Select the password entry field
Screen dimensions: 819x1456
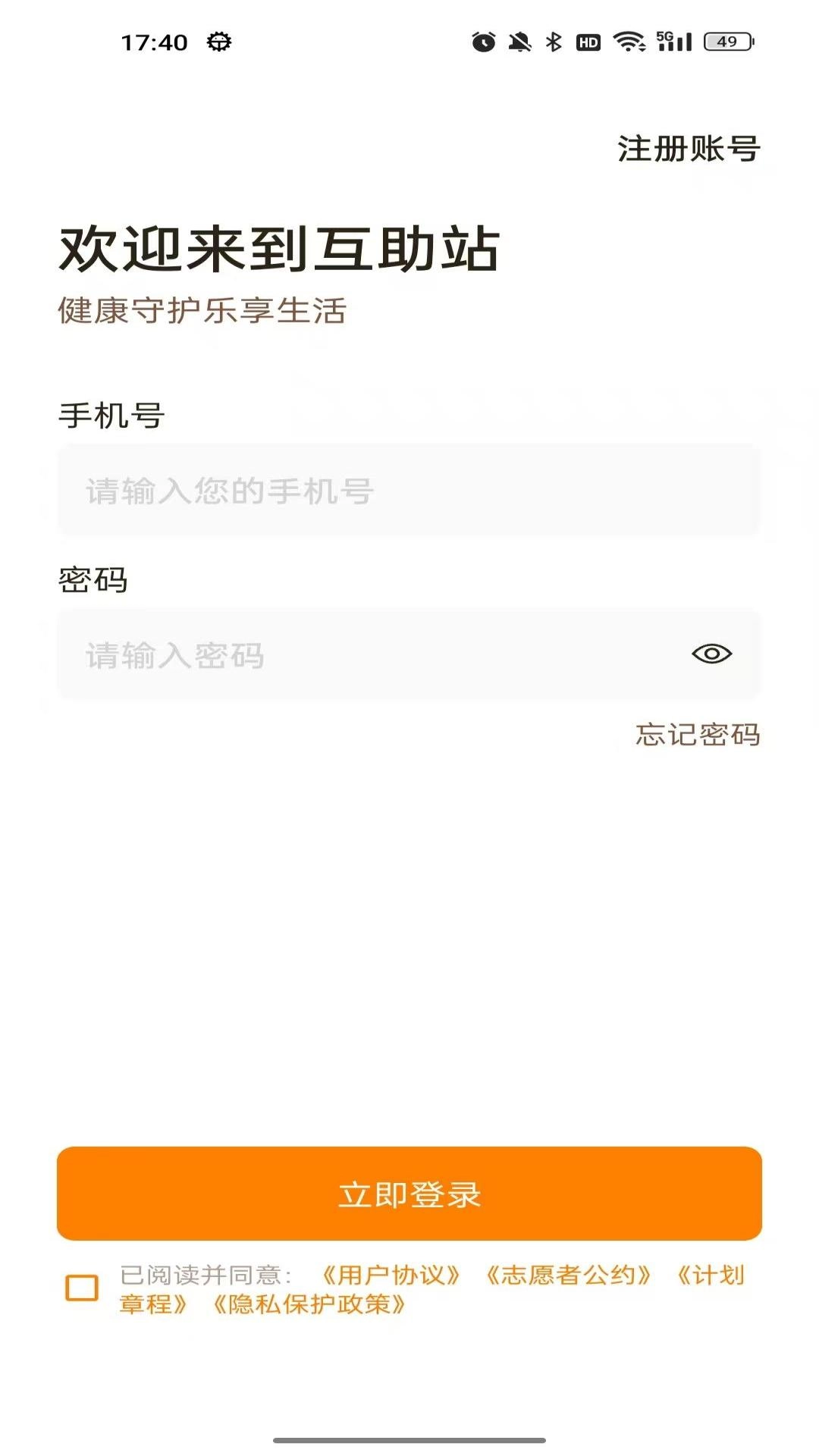[341, 654]
